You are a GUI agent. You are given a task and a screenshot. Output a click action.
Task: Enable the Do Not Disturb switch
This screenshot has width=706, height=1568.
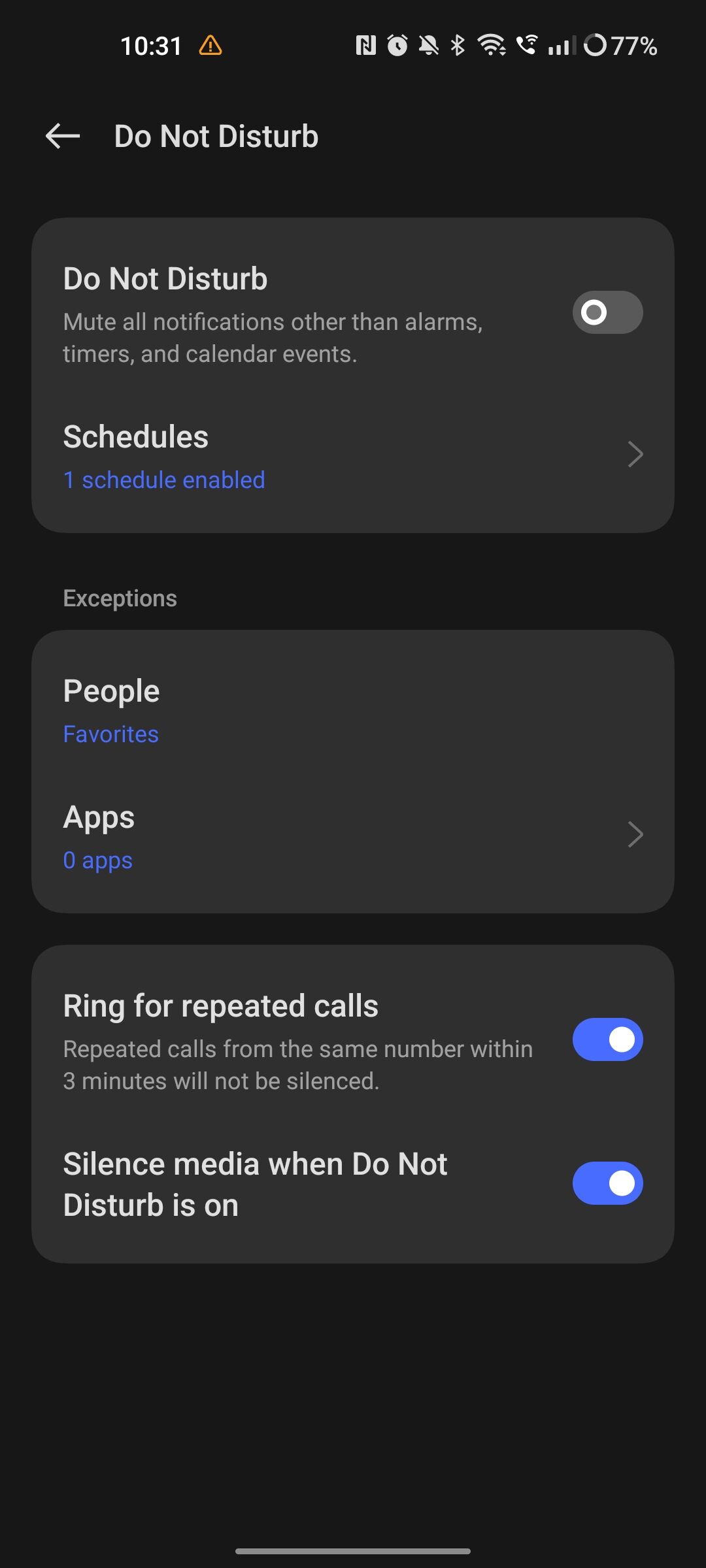pyautogui.click(x=607, y=312)
